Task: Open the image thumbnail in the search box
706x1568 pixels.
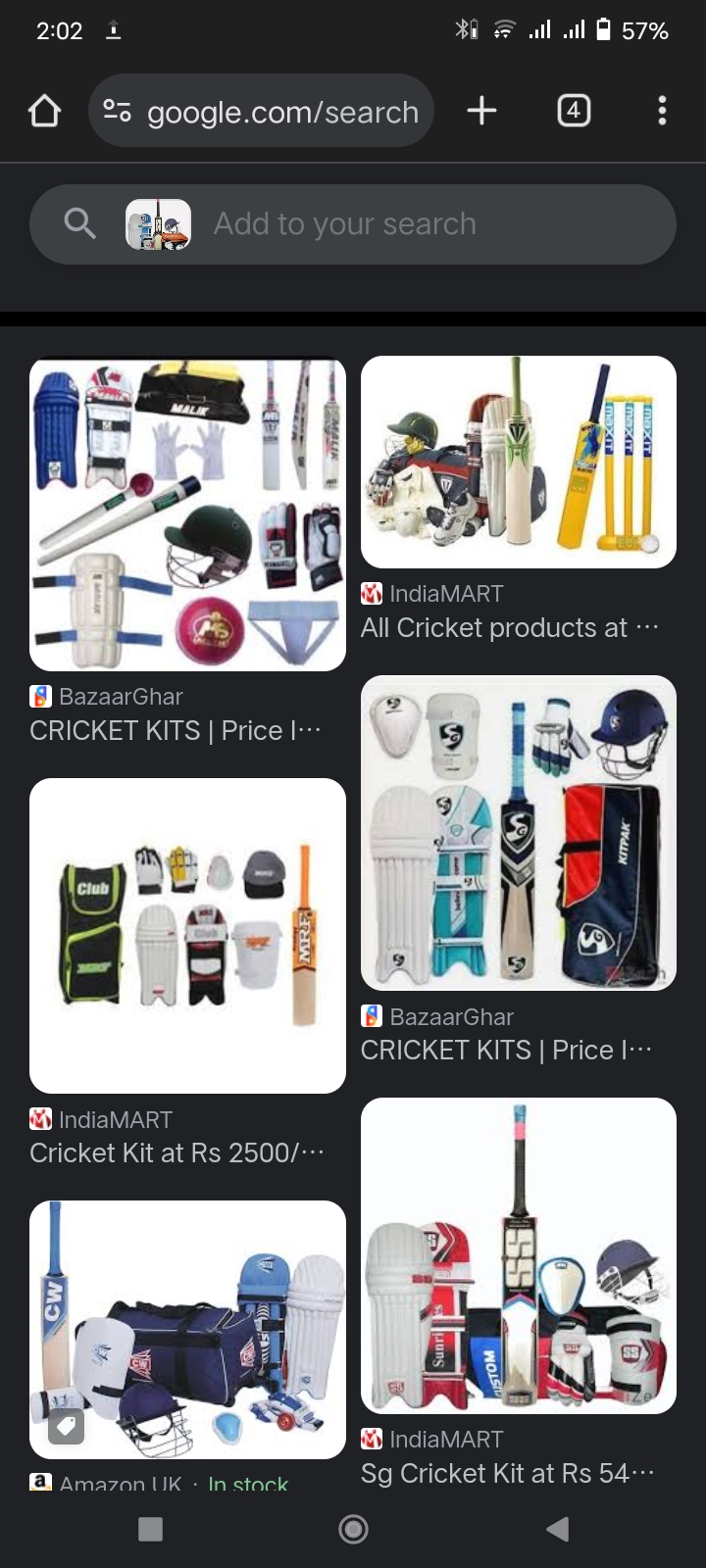Action: 158,224
